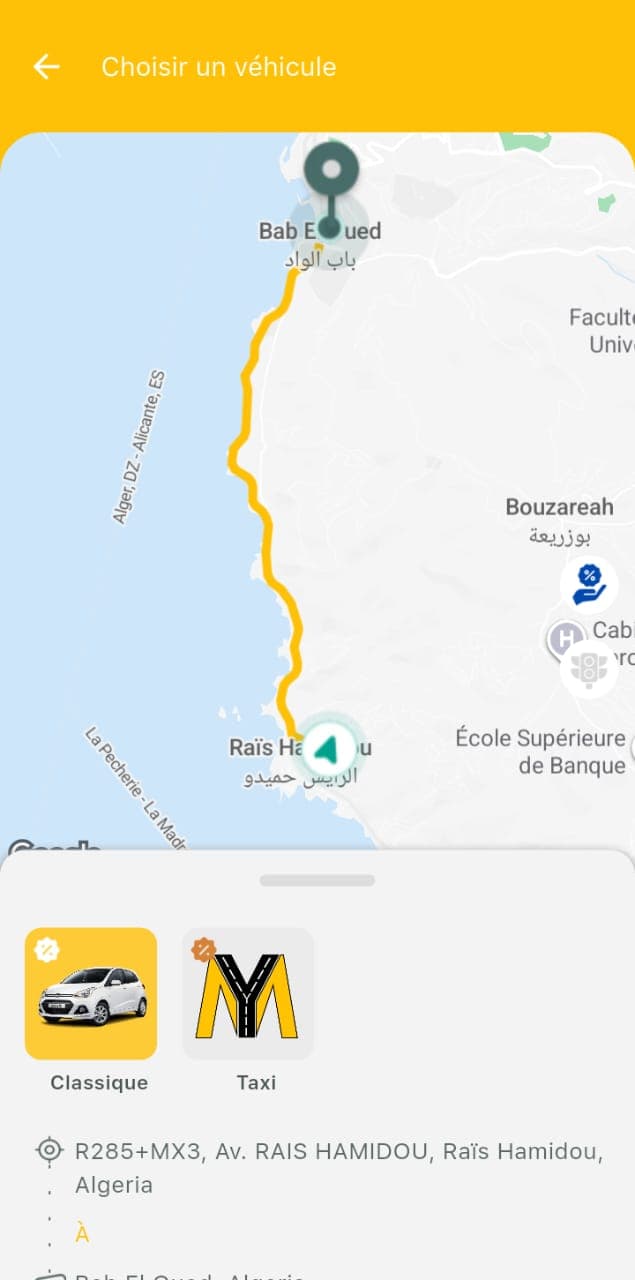The image size is (635, 1280).
Task: Tap the bottom sheet drag handle
Action: pyautogui.click(x=317, y=880)
